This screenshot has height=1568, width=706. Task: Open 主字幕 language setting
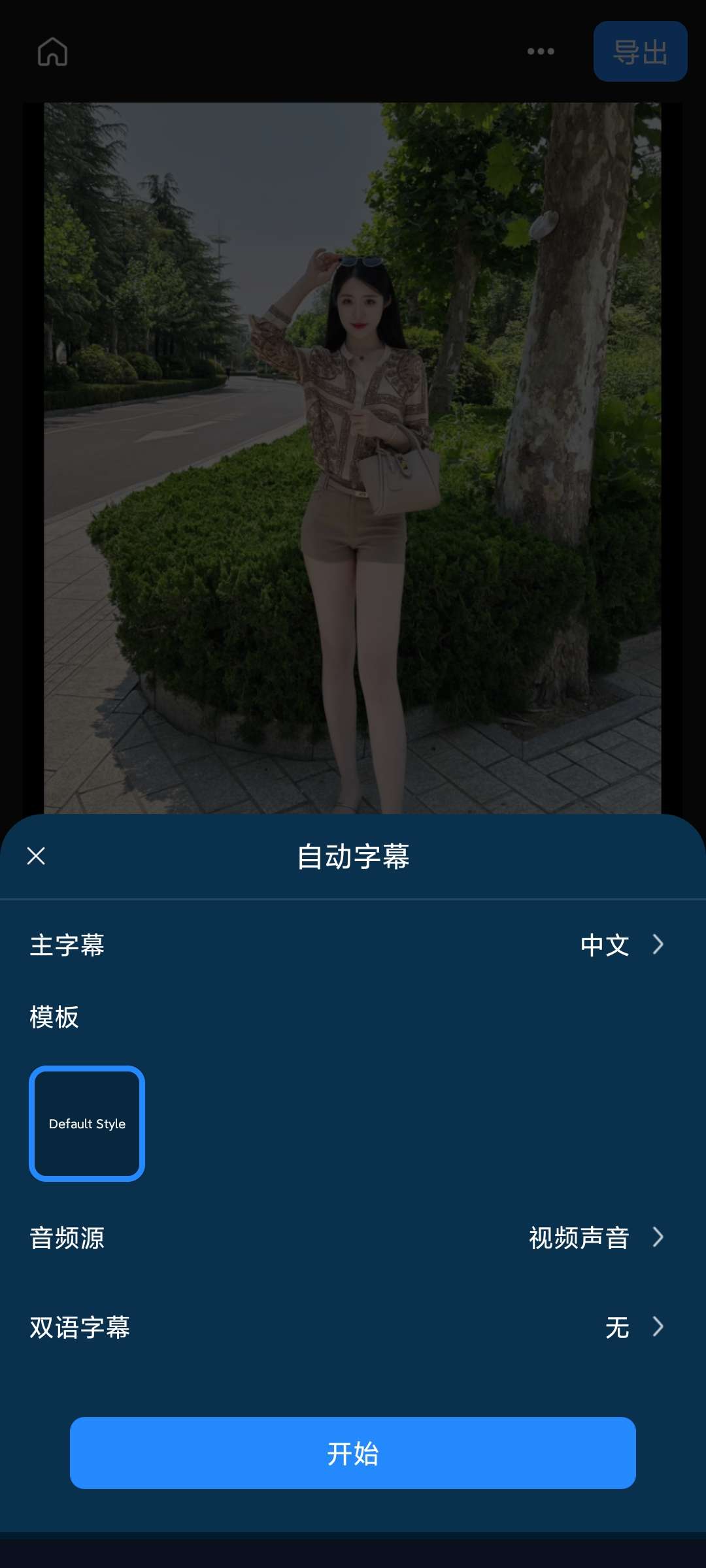[x=621, y=945]
